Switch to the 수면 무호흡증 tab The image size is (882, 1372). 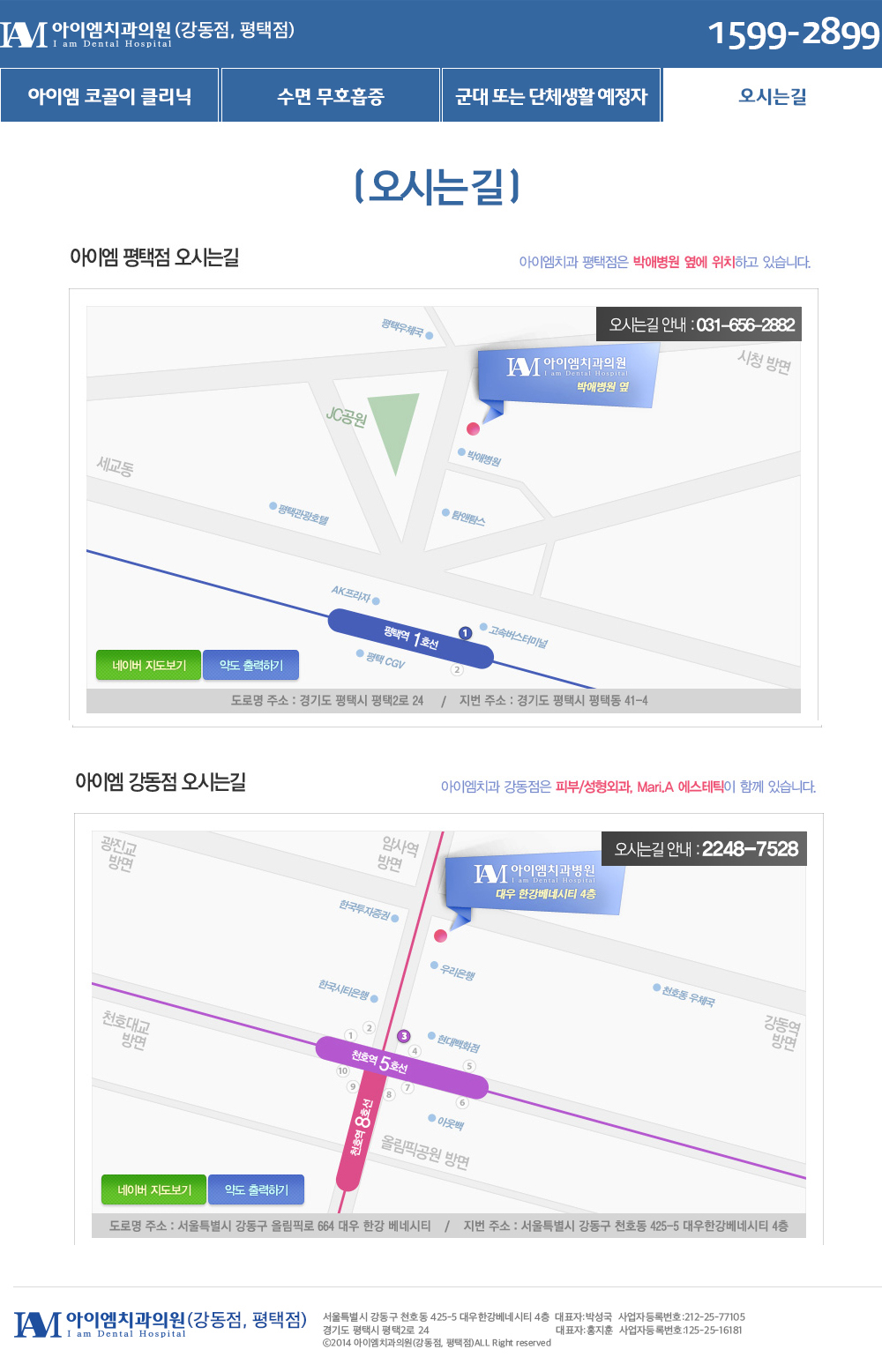331,95
